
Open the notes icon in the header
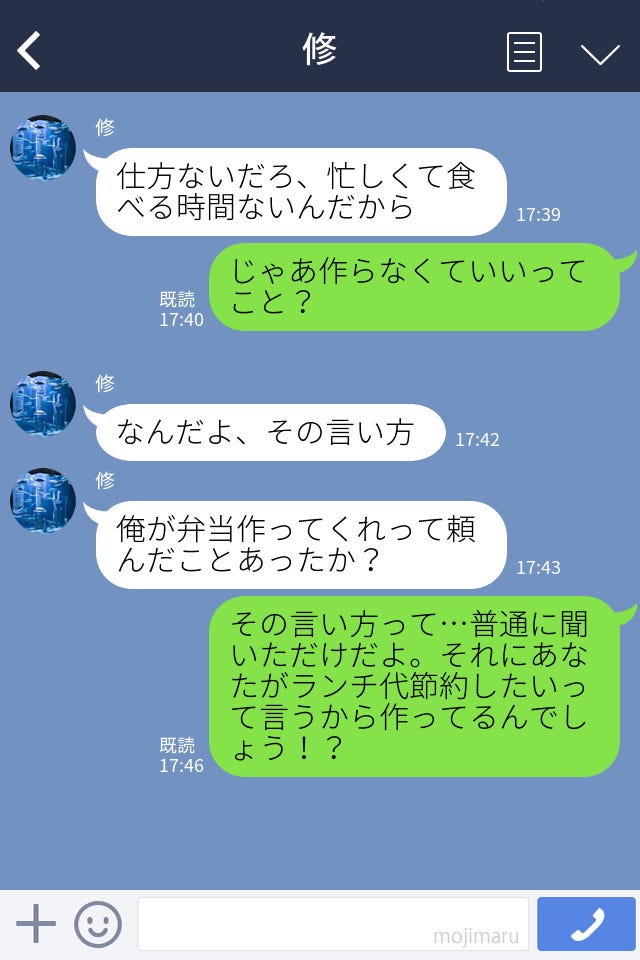click(524, 52)
